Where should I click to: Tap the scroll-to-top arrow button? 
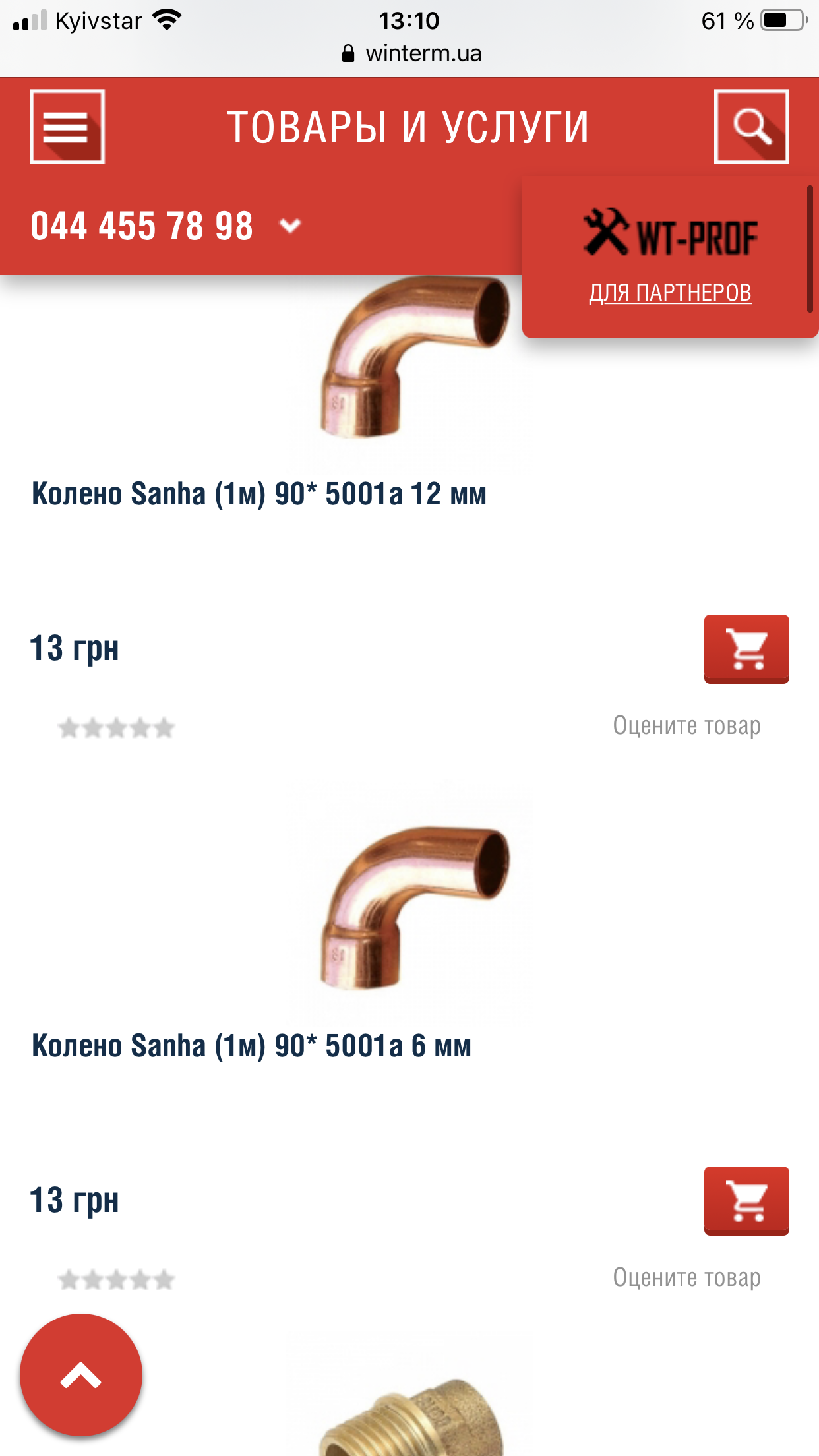point(81,1375)
